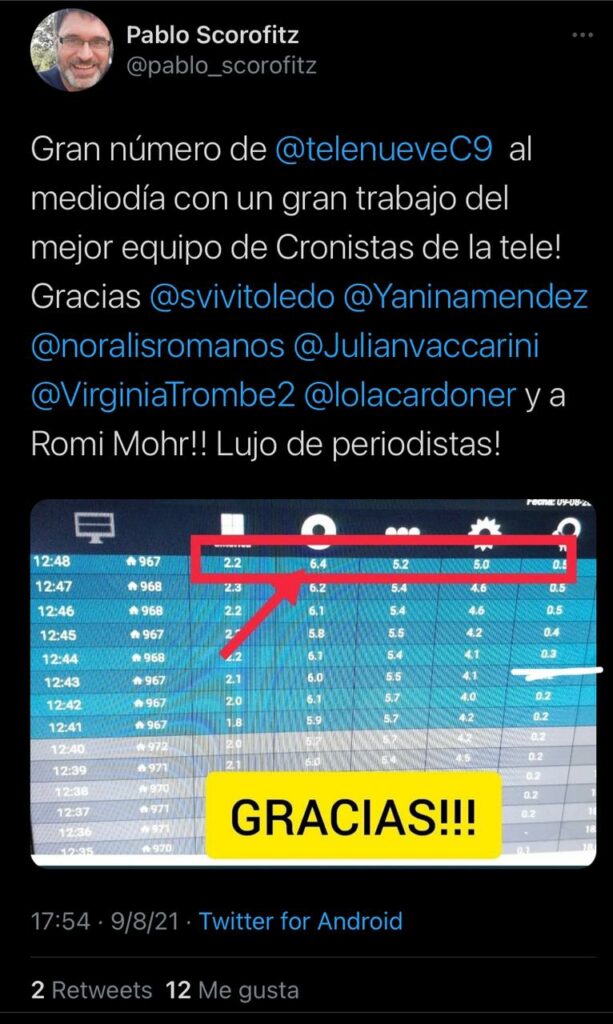View the 2 Retweets list
The height and width of the screenshot is (1024, 613).
(x=92, y=991)
